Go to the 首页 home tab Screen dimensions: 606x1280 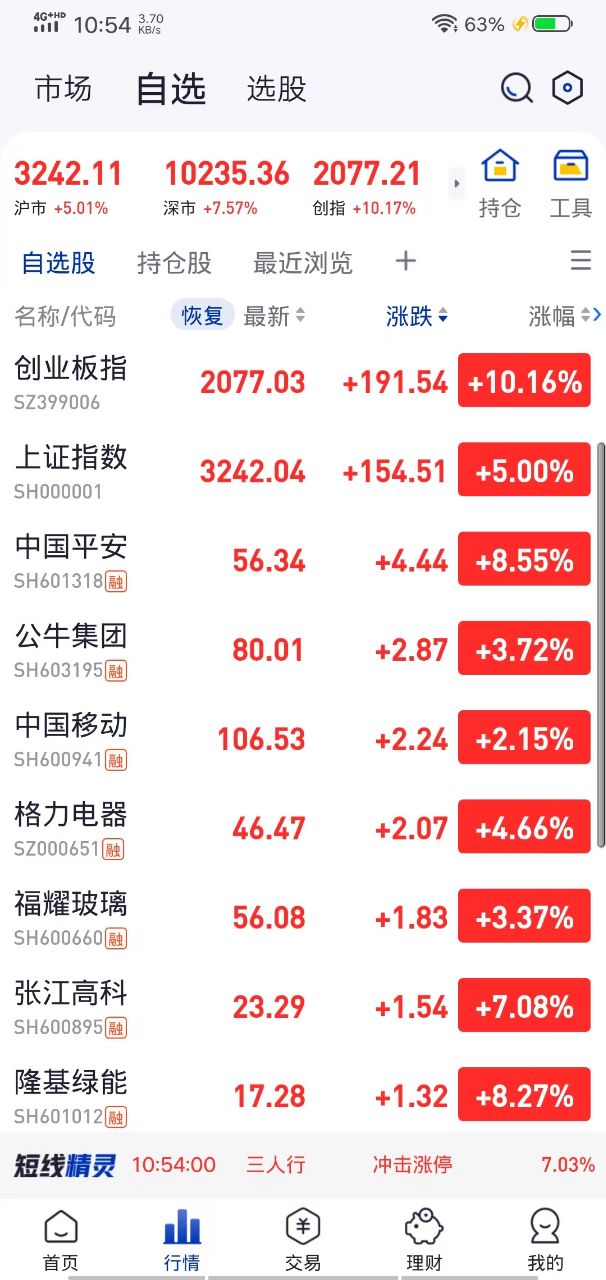pos(61,1240)
